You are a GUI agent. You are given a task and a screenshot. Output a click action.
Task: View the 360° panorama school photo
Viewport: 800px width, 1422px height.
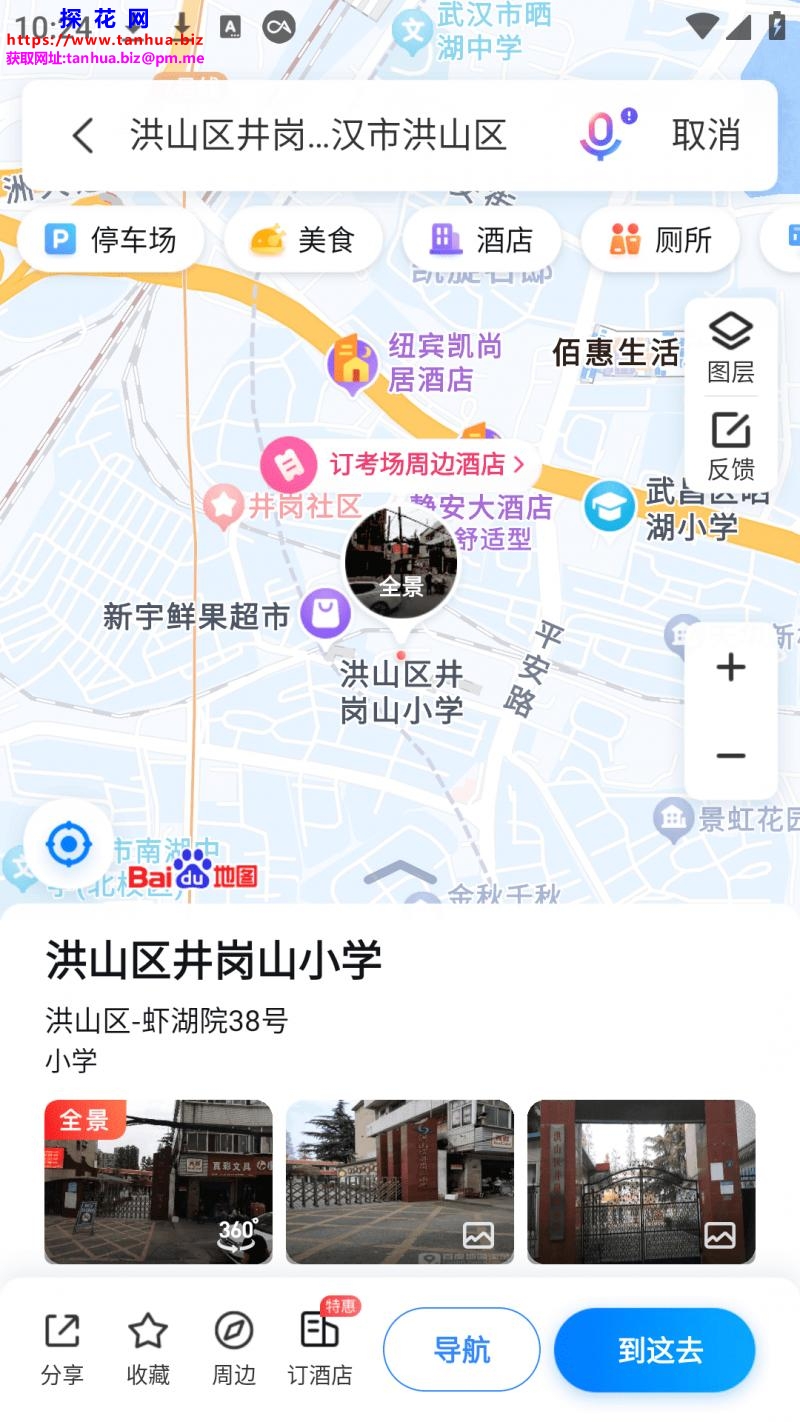[158, 1182]
